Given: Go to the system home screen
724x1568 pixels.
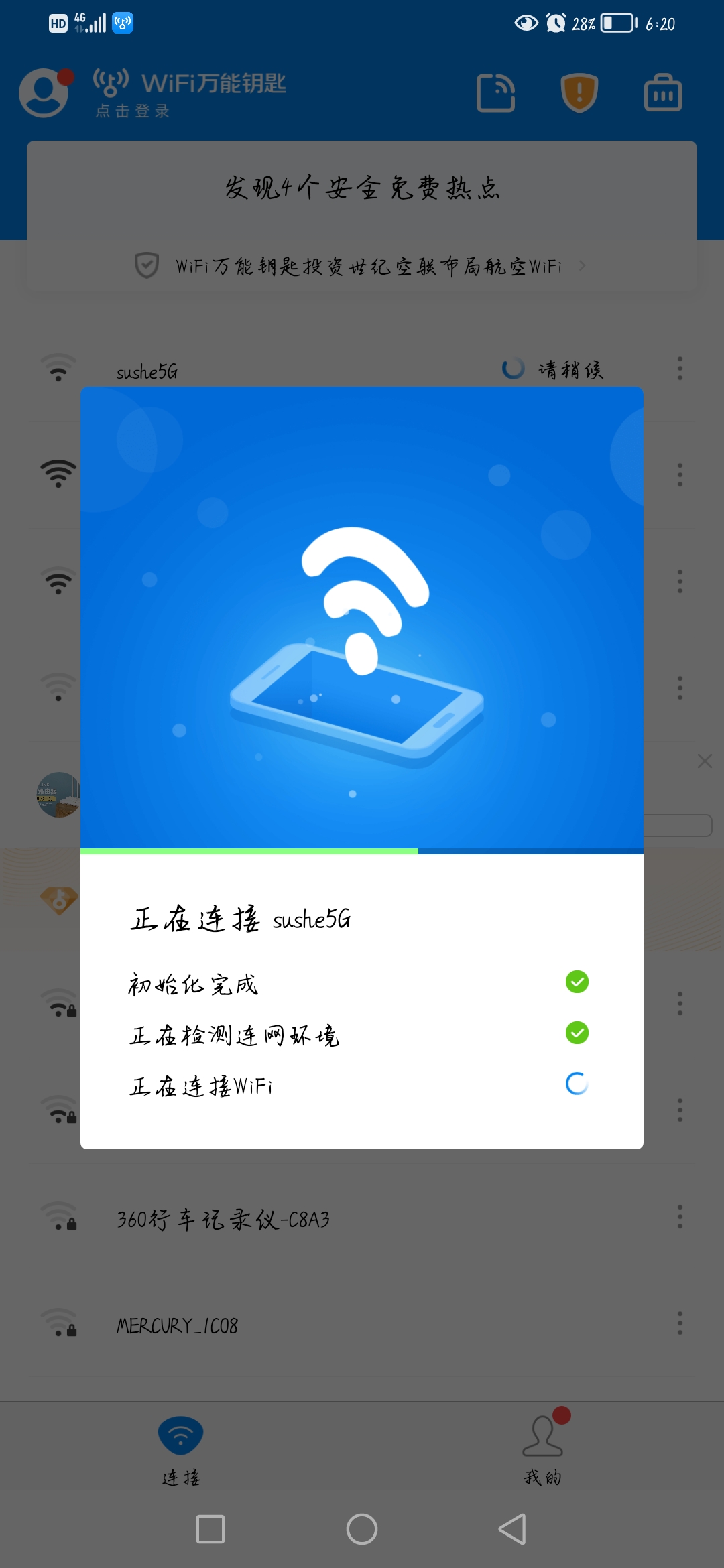Looking at the screenshot, I should click(362, 1529).
